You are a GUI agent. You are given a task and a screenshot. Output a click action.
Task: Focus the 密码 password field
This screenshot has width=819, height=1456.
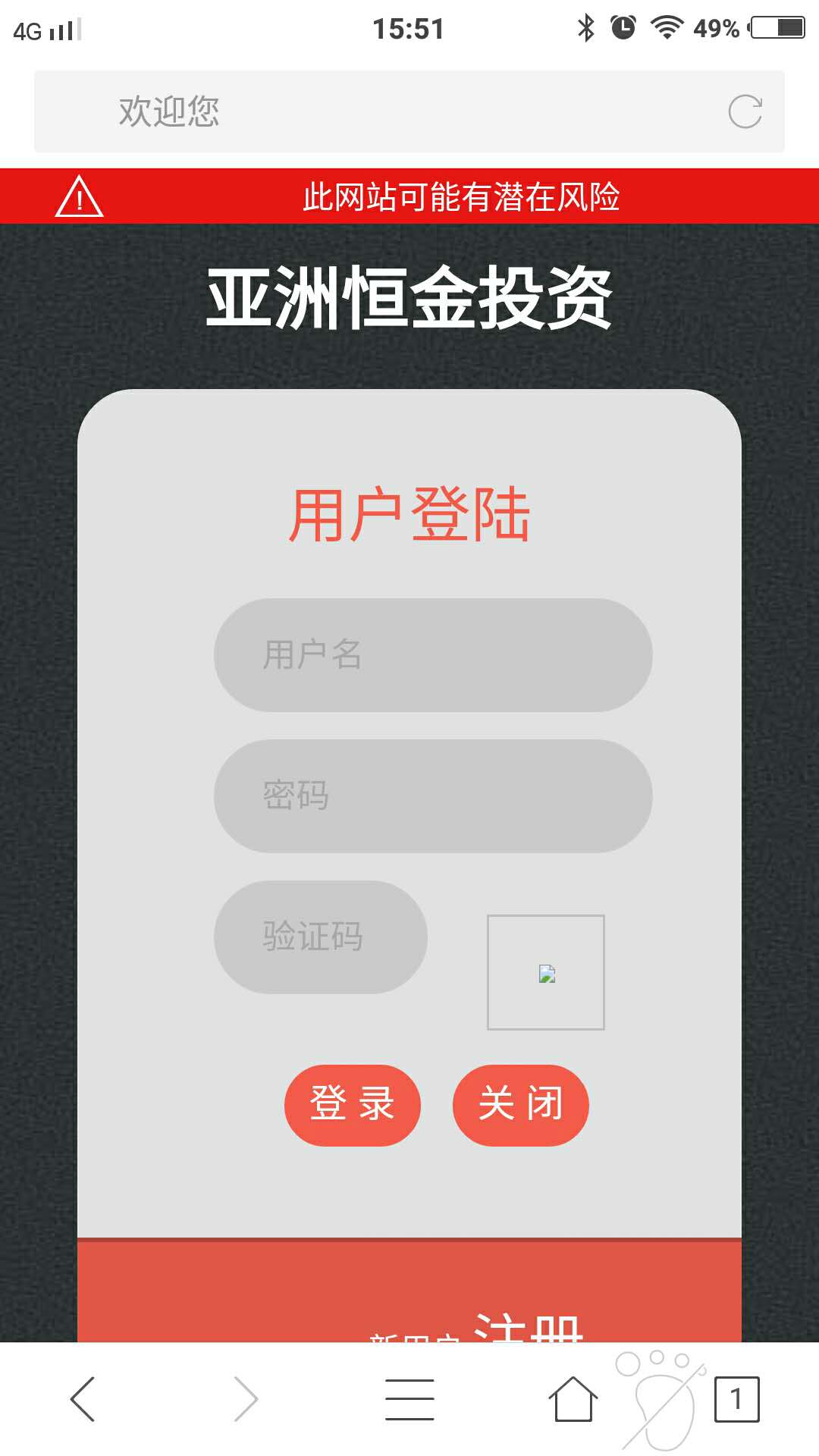pos(433,796)
